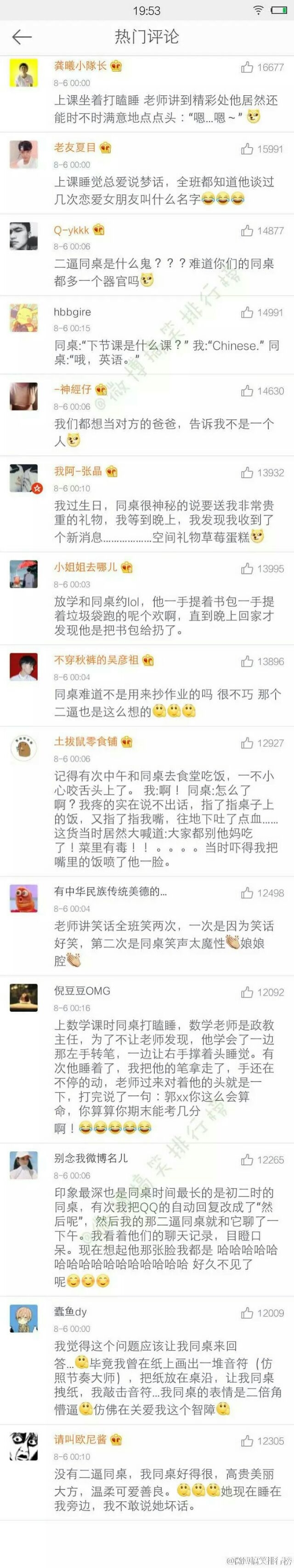Like the comment from Q-ykkk
Image resolution: width=294 pixels, height=1568 pixels.
(x=247, y=230)
